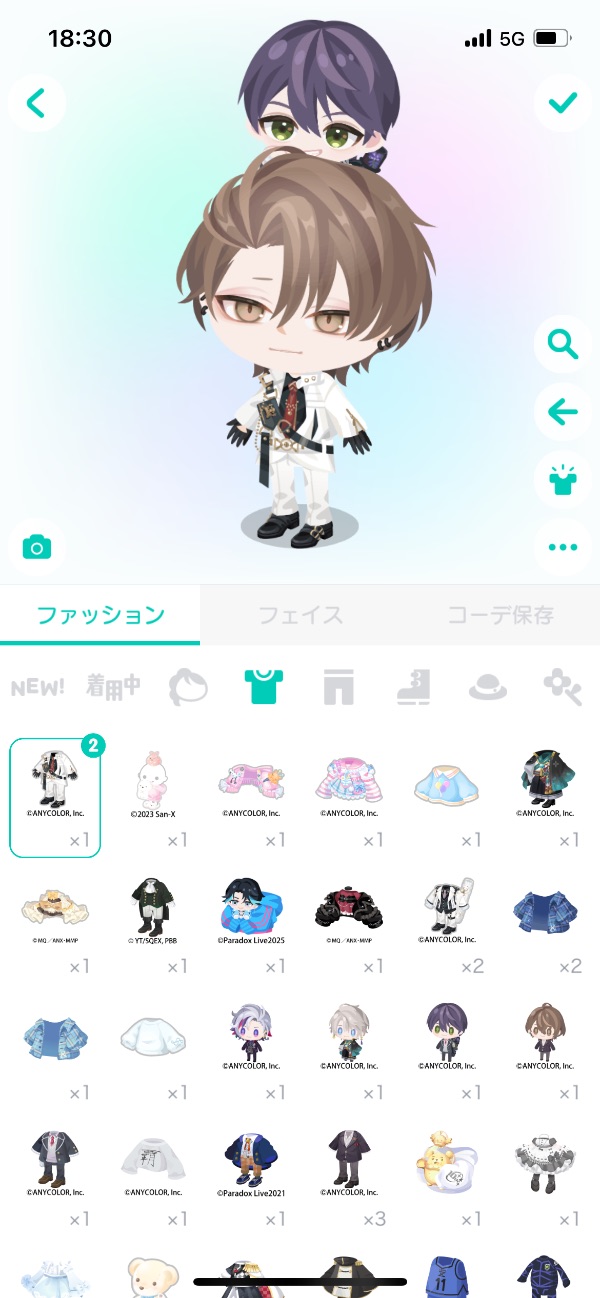Image resolution: width=600 pixels, height=1298 pixels.
Task: Open the hairstyle category
Action: [187, 687]
